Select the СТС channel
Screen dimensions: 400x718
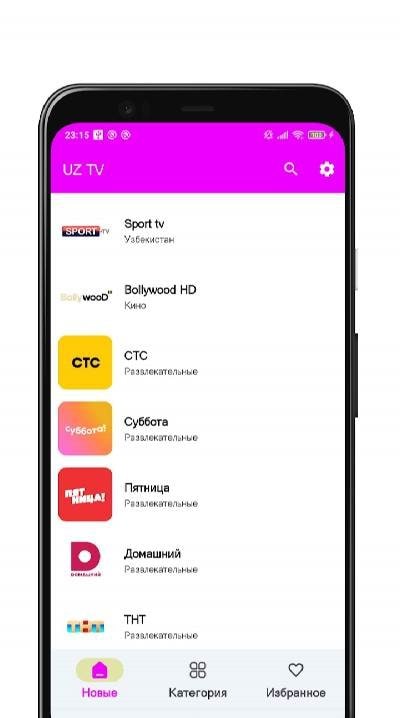(198, 363)
